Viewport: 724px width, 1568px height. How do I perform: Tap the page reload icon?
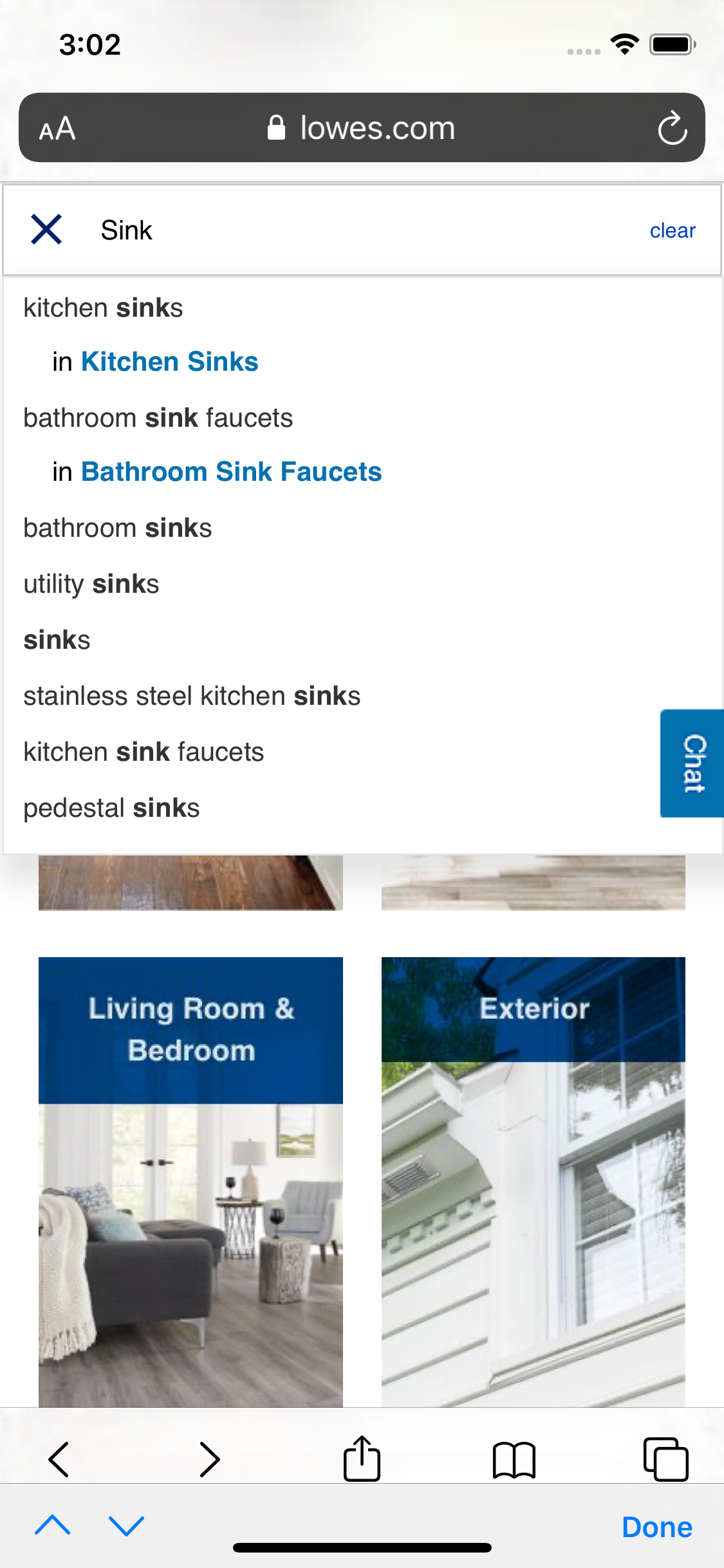click(x=673, y=127)
